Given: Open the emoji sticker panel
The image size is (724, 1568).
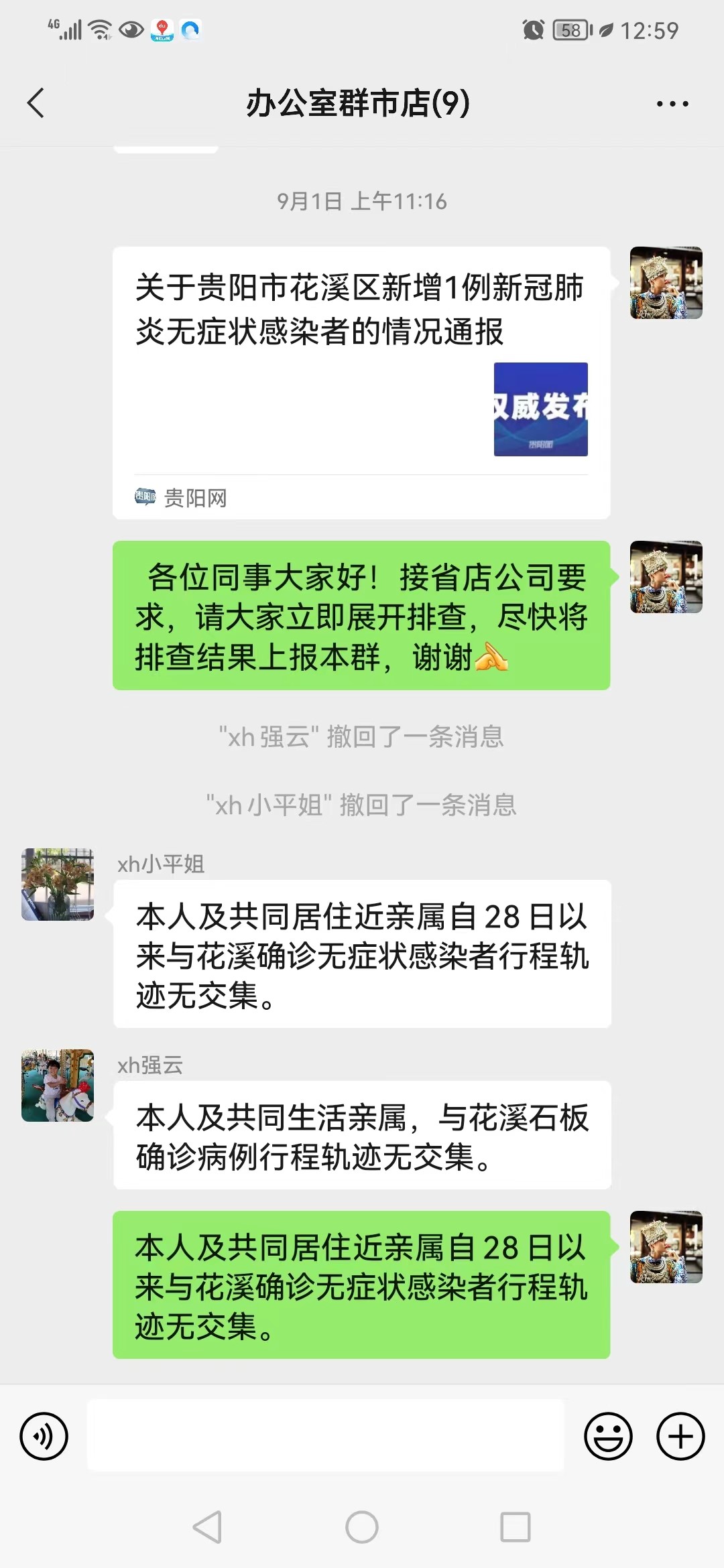Looking at the screenshot, I should click(x=608, y=1436).
